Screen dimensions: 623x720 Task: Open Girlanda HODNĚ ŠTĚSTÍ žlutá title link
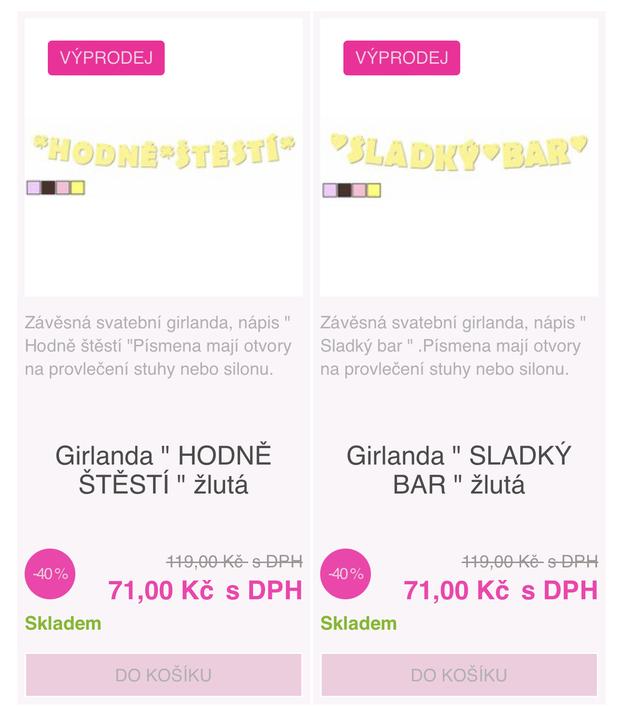pyautogui.click(x=163, y=470)
